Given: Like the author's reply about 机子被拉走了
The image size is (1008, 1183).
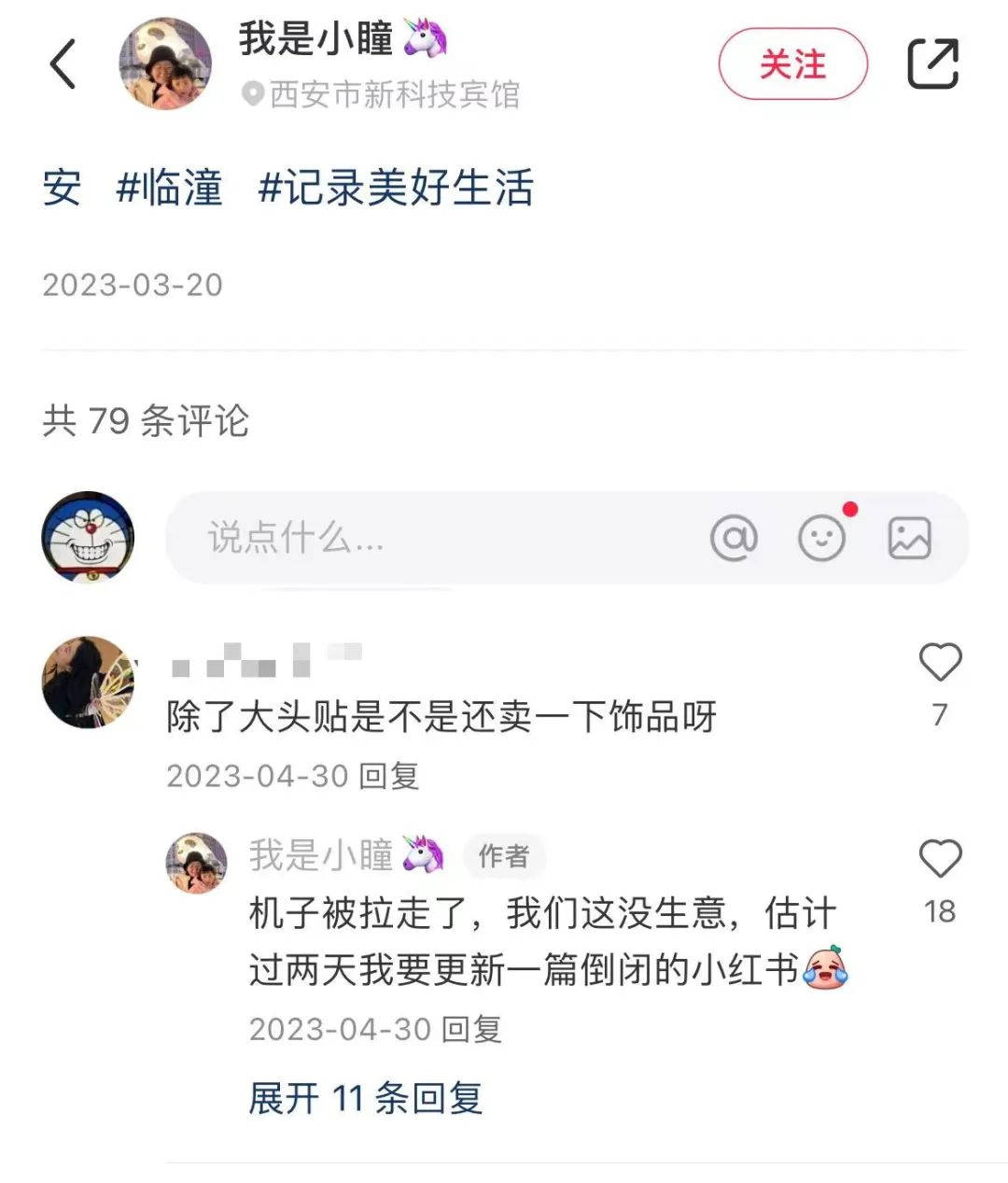Looking at the screenshot, I should (x=940, y=860).
